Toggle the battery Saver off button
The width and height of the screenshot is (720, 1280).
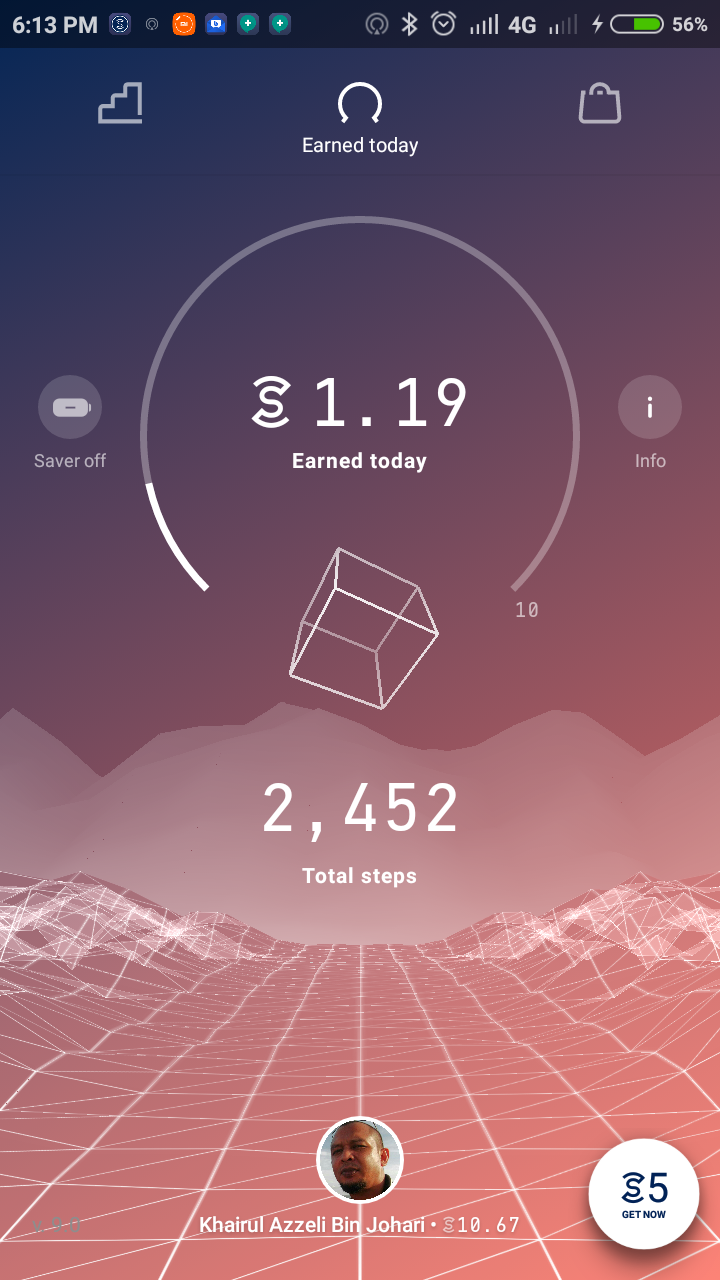coord(70,408)
